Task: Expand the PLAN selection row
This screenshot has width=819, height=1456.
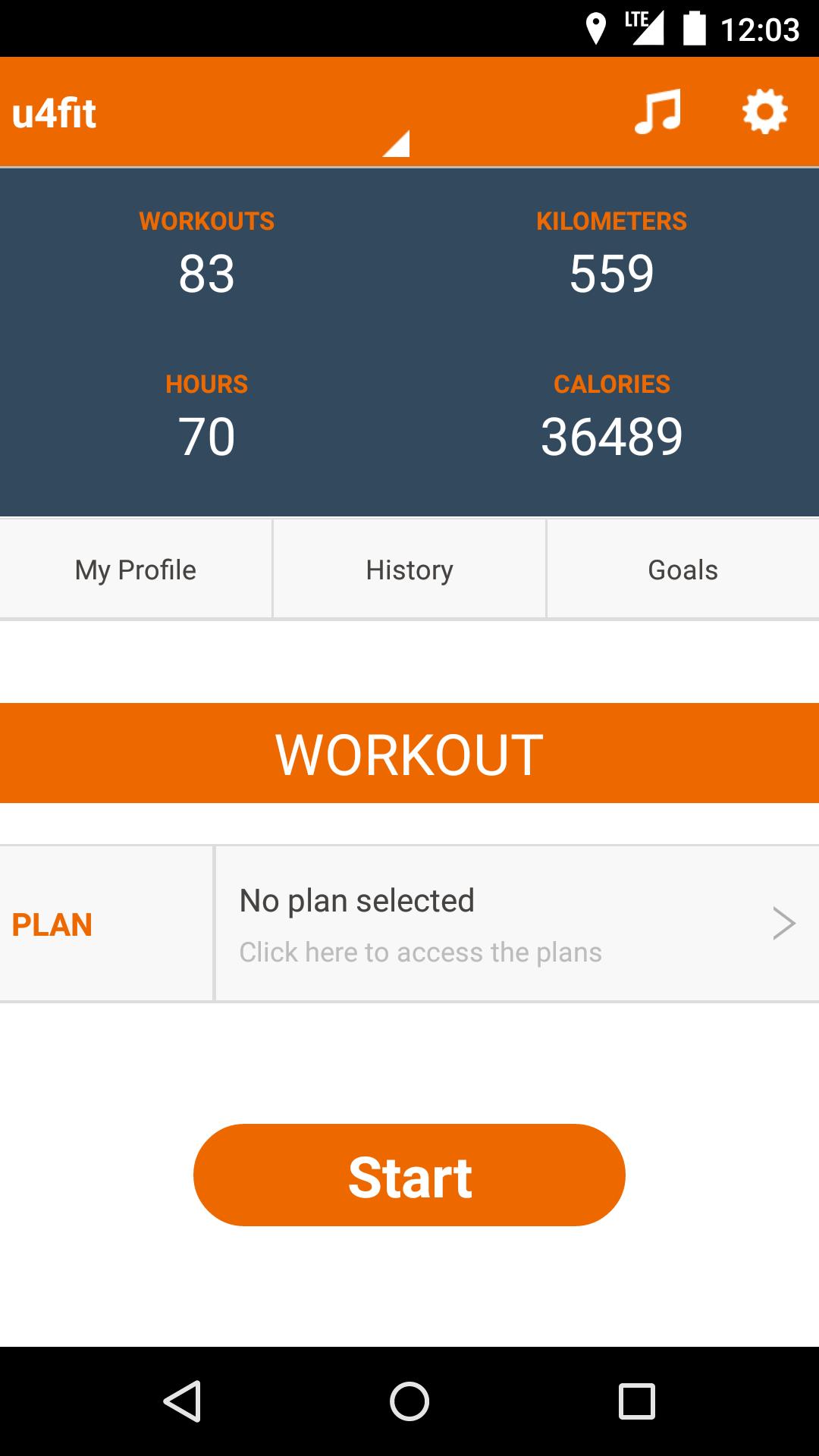Action: point(106,924)
